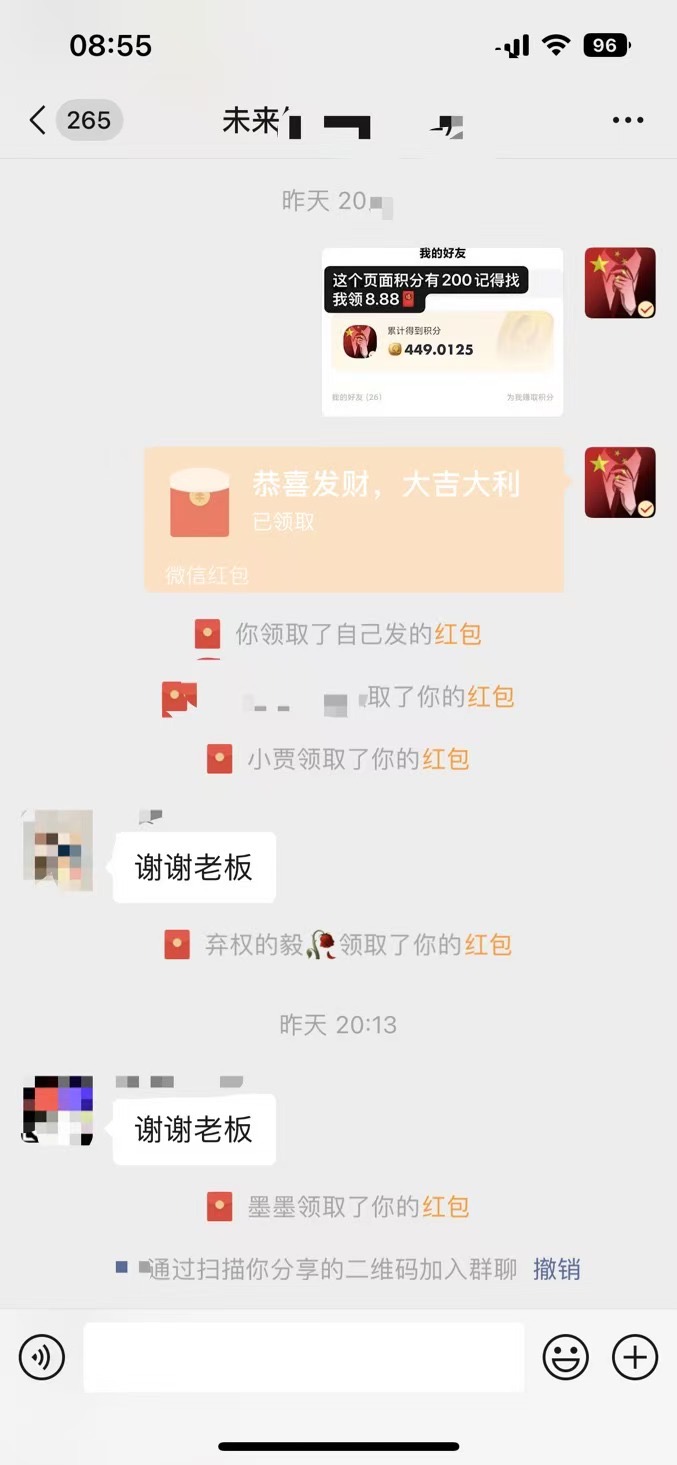View red packet details from 墨墨's claim notice
This screenshot has height=1465, width=677.
445,1207
